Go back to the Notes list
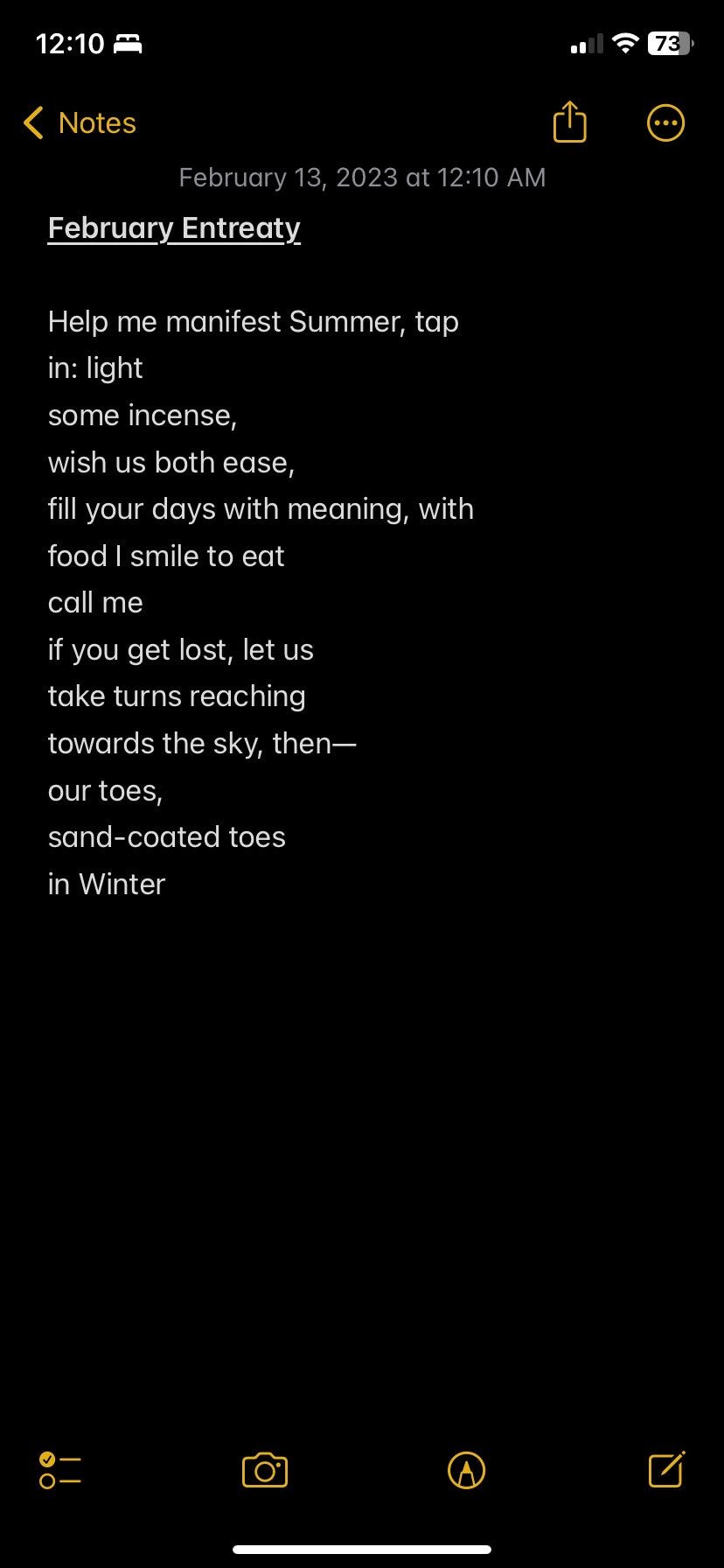Screen dimensions: 724x1568 [80, 123]
